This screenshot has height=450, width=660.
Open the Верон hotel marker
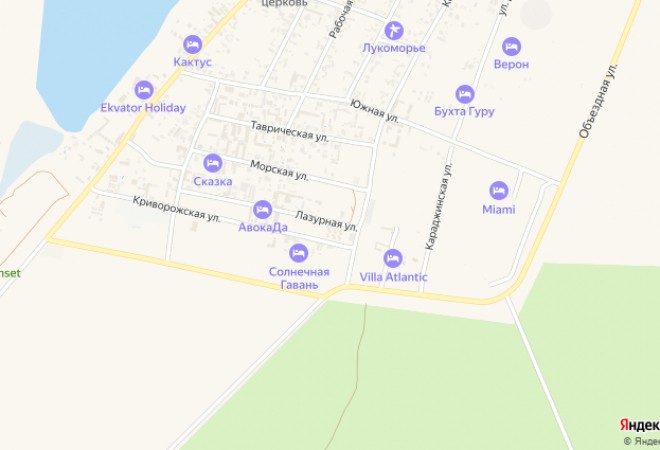pyautogui.click(x=511, y=46)
